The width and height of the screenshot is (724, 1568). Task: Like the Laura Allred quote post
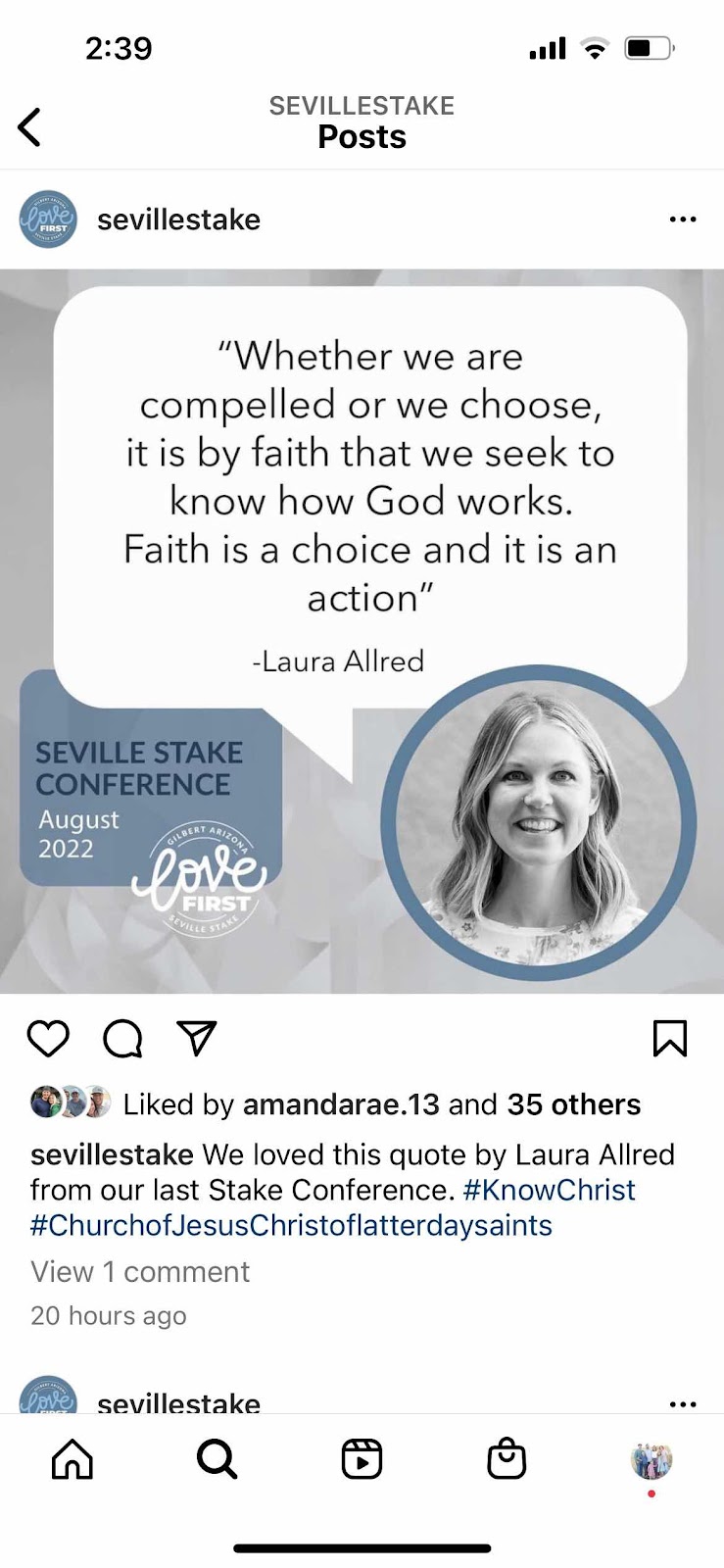click(x=48, y=1039)
